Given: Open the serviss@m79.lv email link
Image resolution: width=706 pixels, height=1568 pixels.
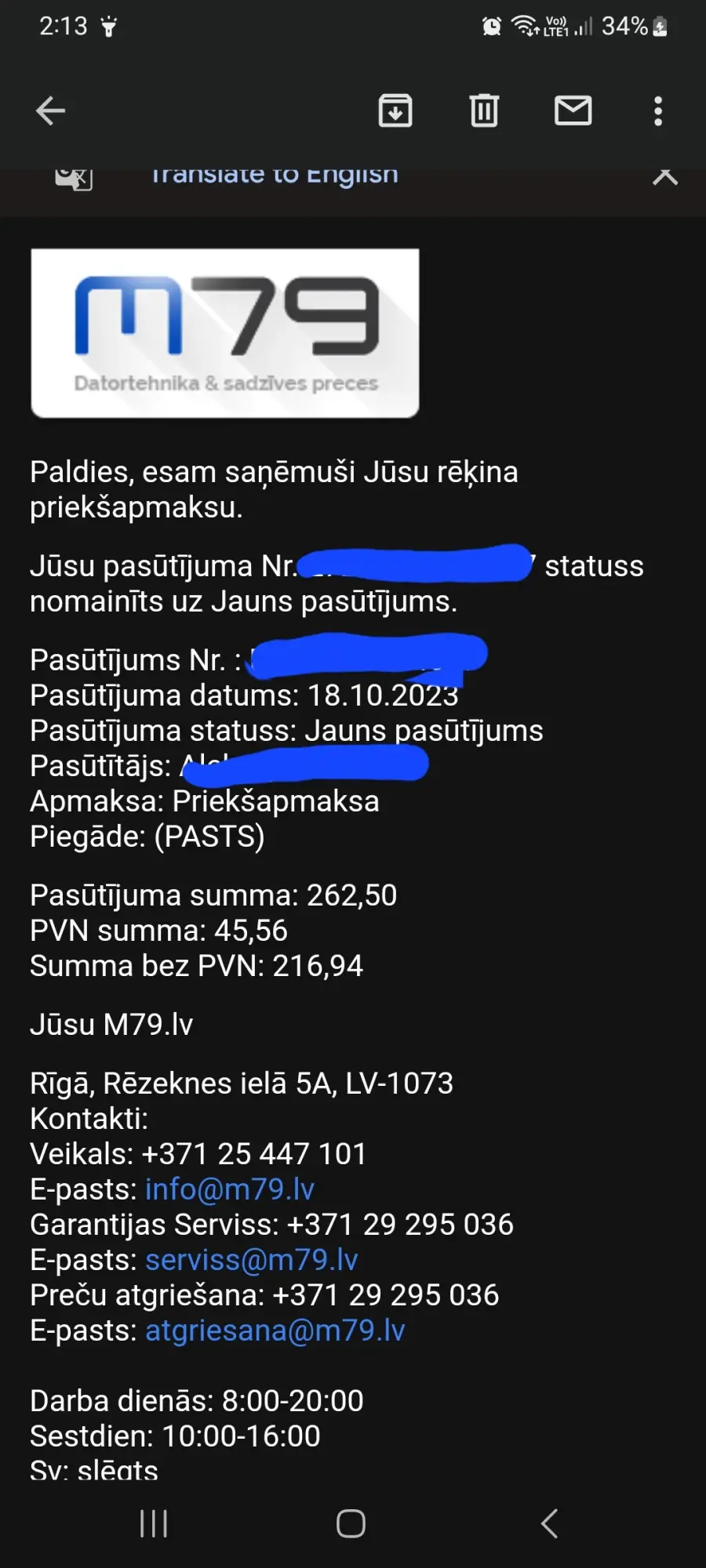Looking at the screenshot, I should (x=252, y=1260).
